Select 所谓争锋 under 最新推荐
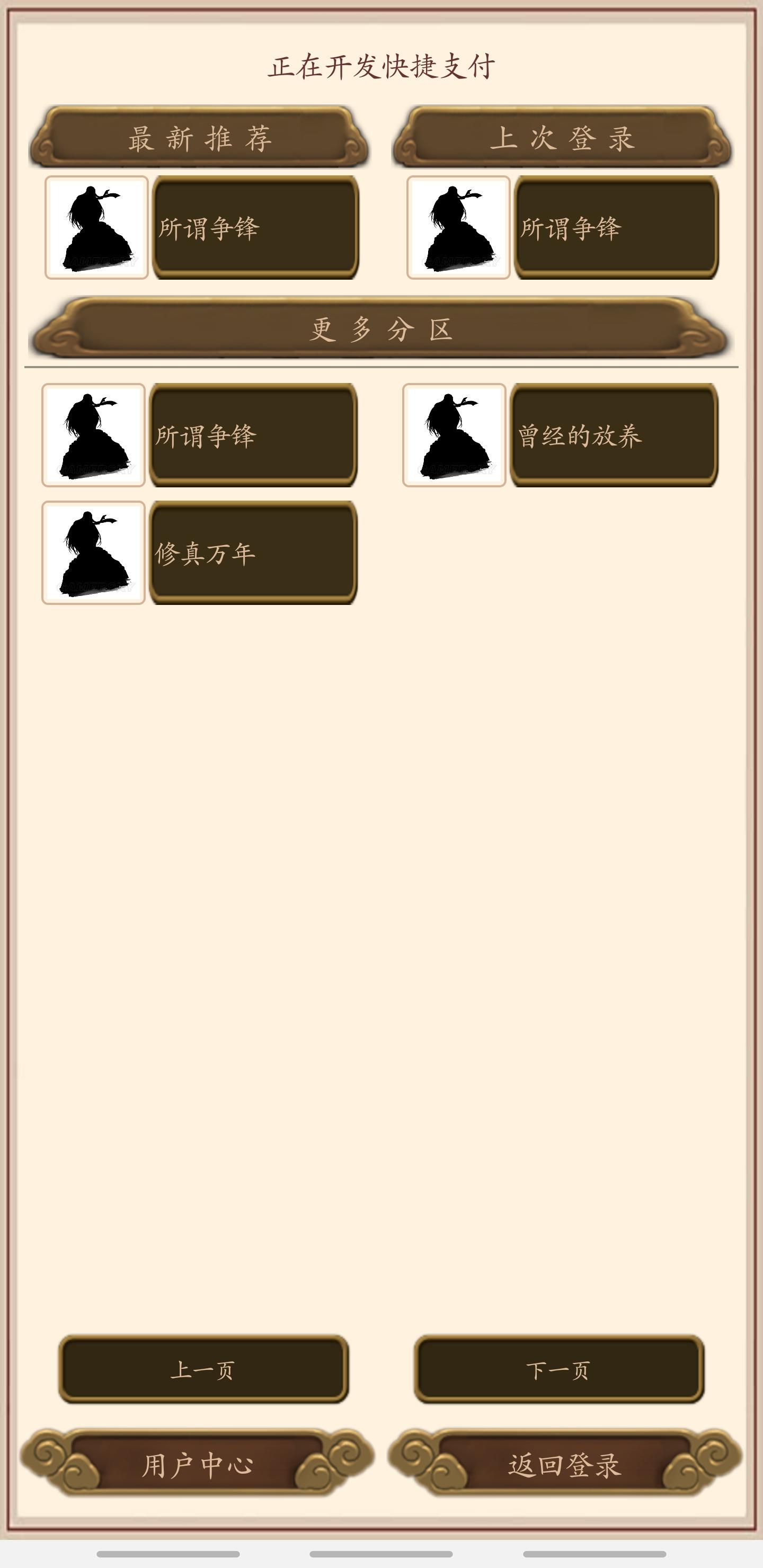Screen dimensions: 763x1568 point(255,228)
